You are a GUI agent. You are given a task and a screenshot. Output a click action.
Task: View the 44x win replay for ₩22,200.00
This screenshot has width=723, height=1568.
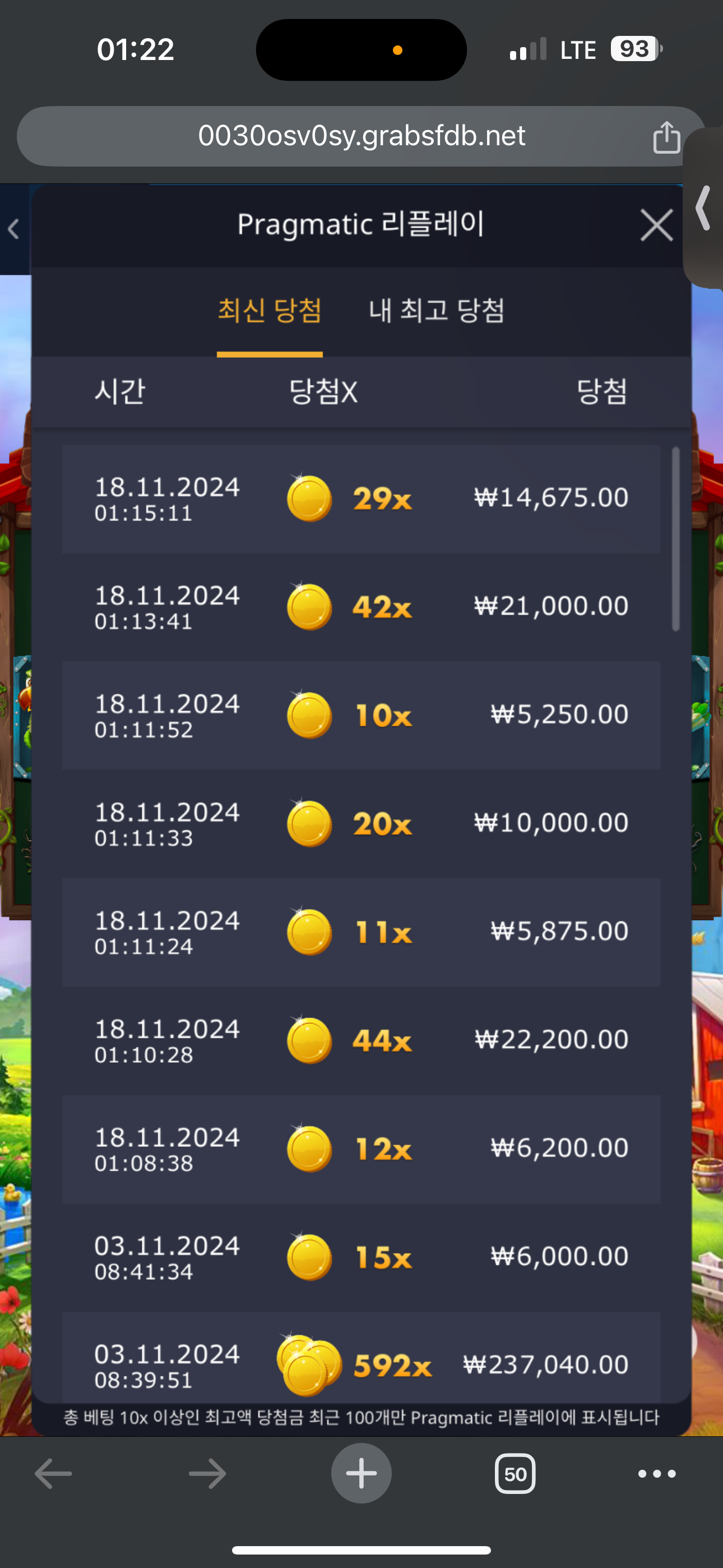[361, 1040]
